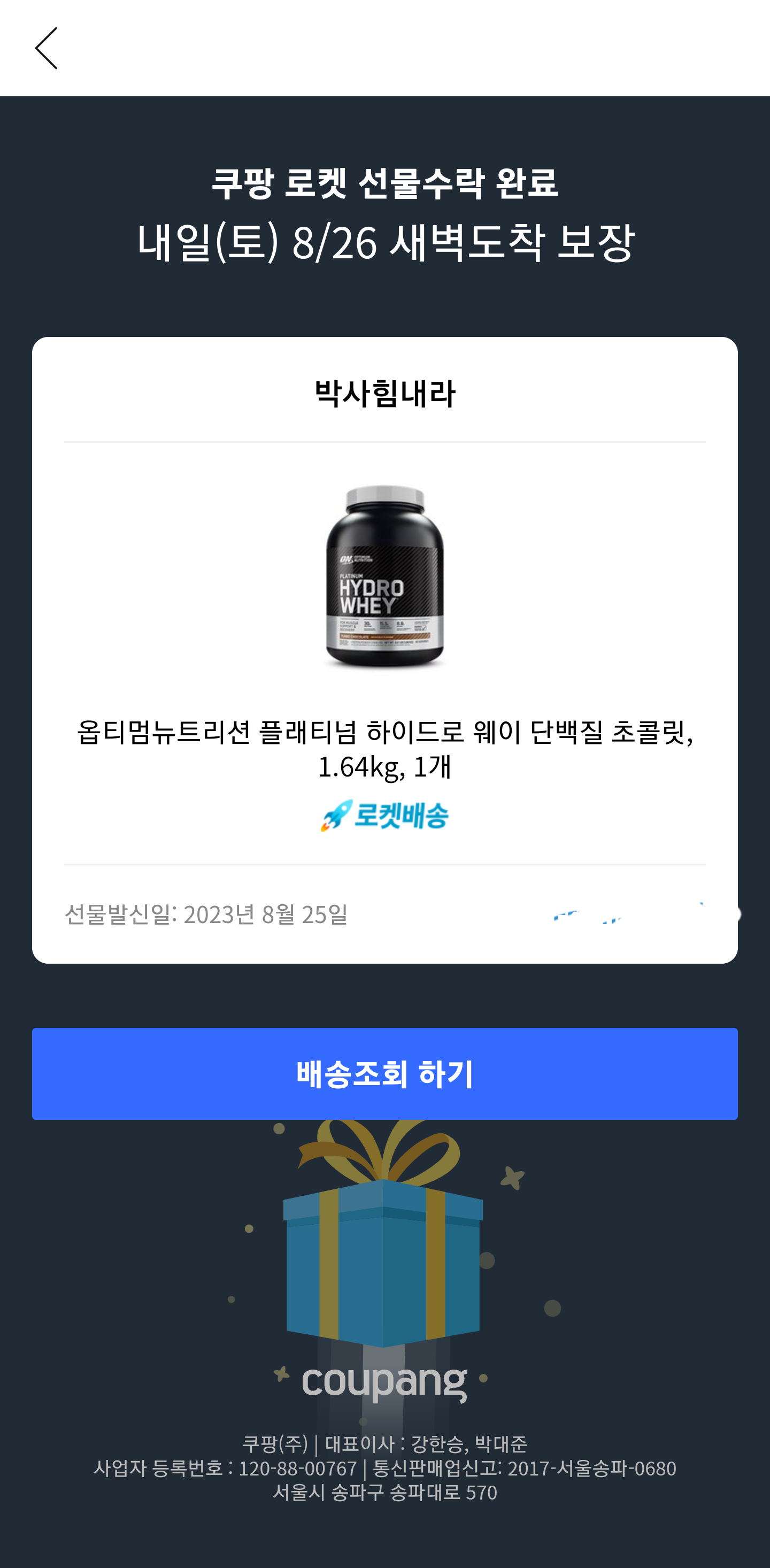Go back using the top-left arrow
The width and height of the screenshot is (770, 1568).
(x=47, y=48)
